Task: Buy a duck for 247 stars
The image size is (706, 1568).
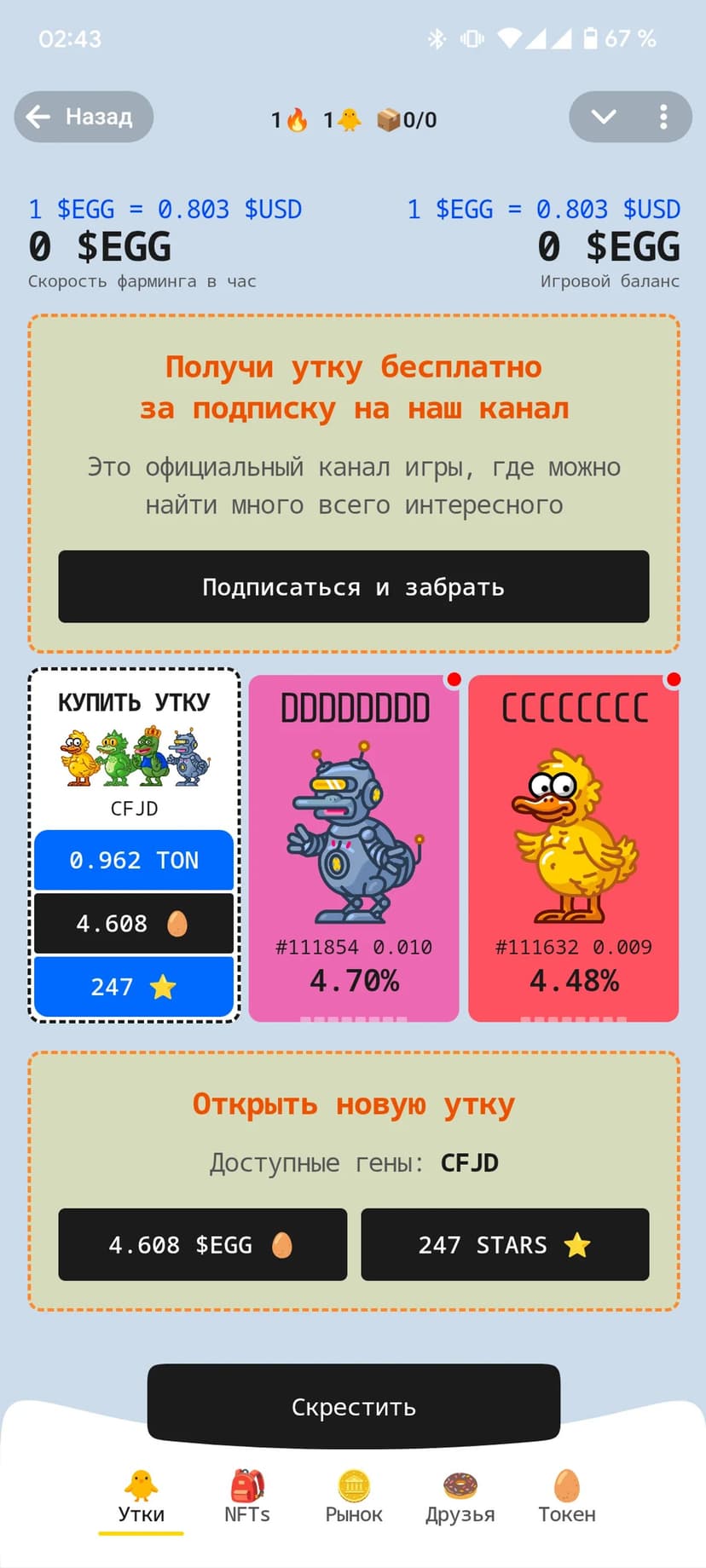Action: pos(134,987)
